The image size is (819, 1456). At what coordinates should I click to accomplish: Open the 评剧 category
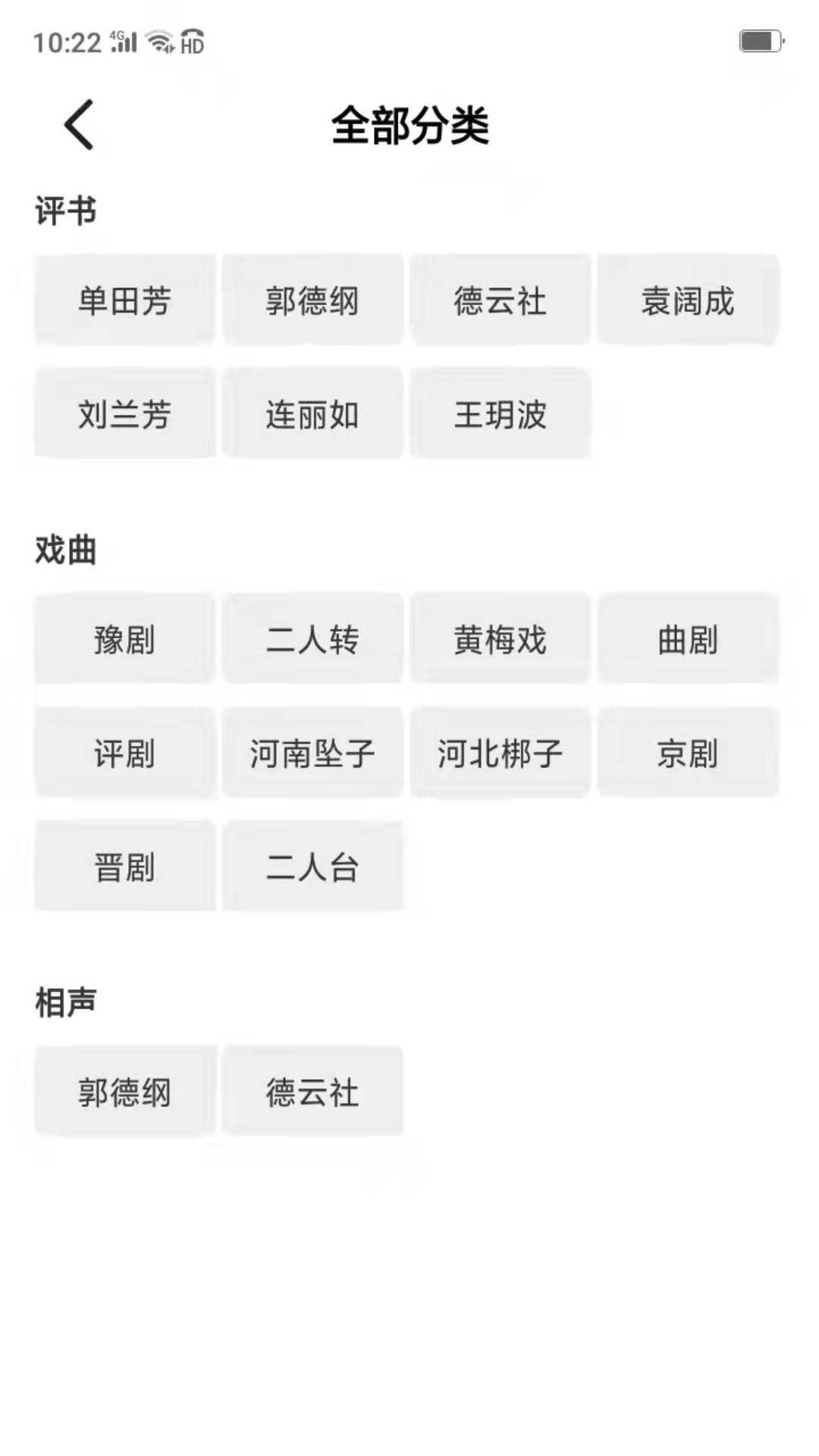(x=124, y=752)
